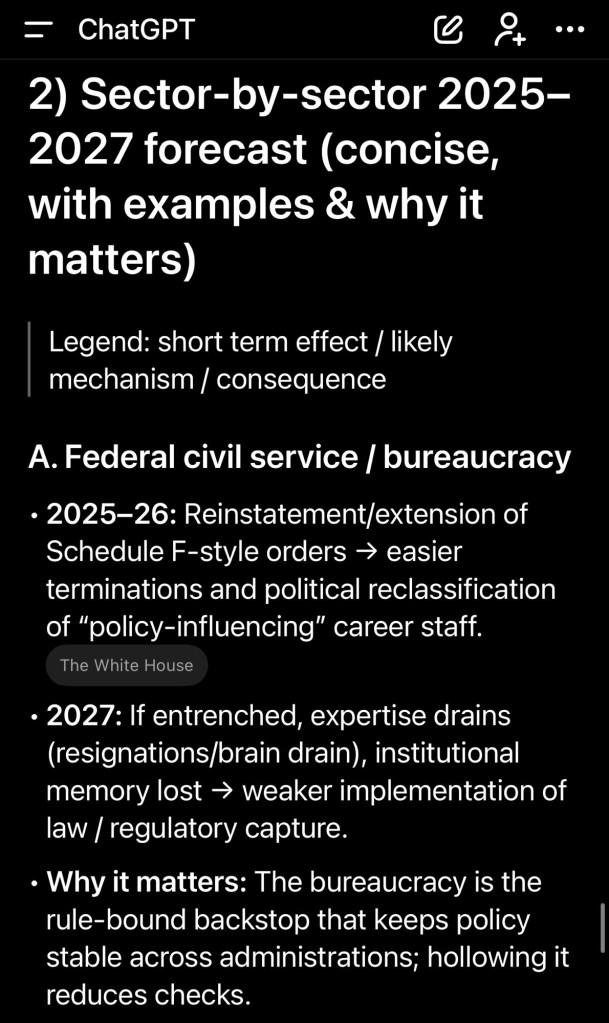
Task: Start a new chat
Action: 448,30
